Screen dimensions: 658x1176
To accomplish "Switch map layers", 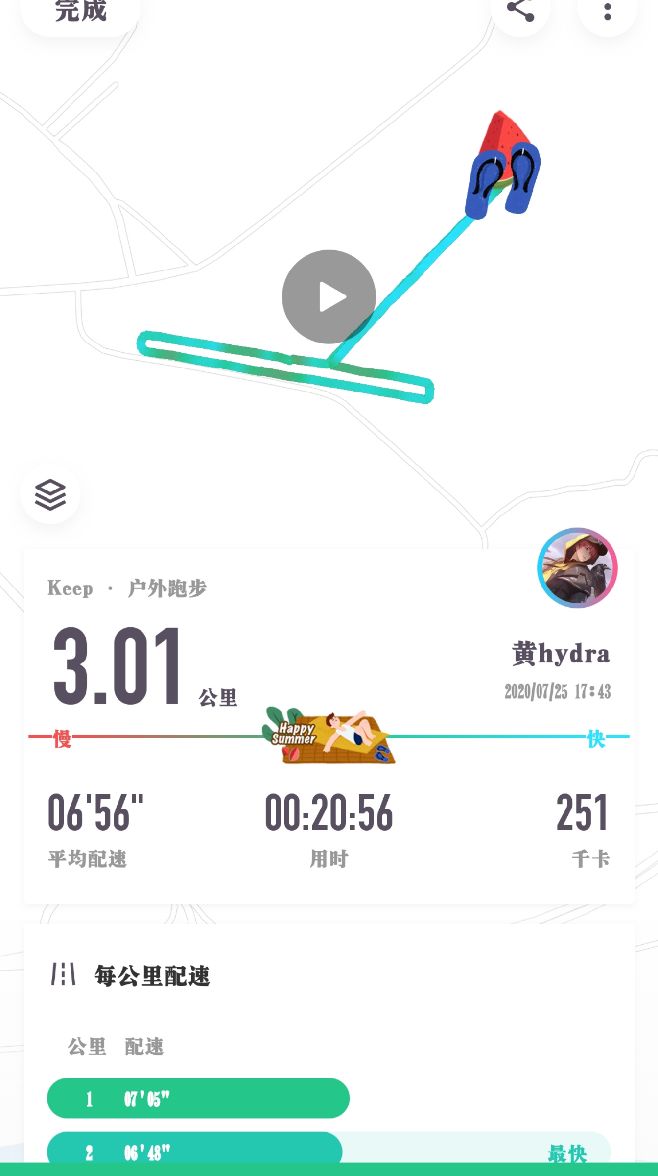I will [50, 494].
